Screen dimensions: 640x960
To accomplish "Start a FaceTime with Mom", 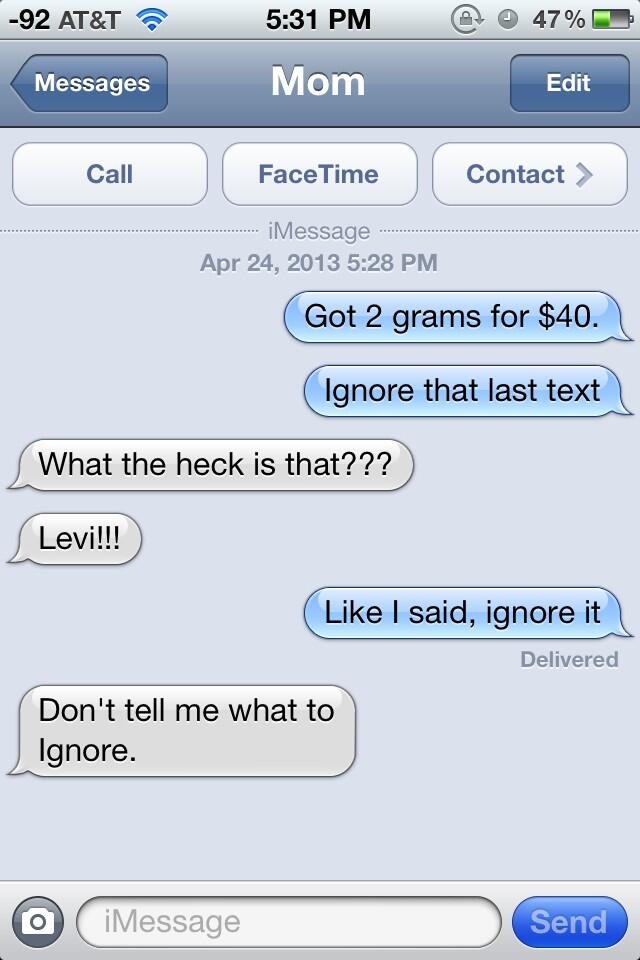I will (x=319, y=174).
